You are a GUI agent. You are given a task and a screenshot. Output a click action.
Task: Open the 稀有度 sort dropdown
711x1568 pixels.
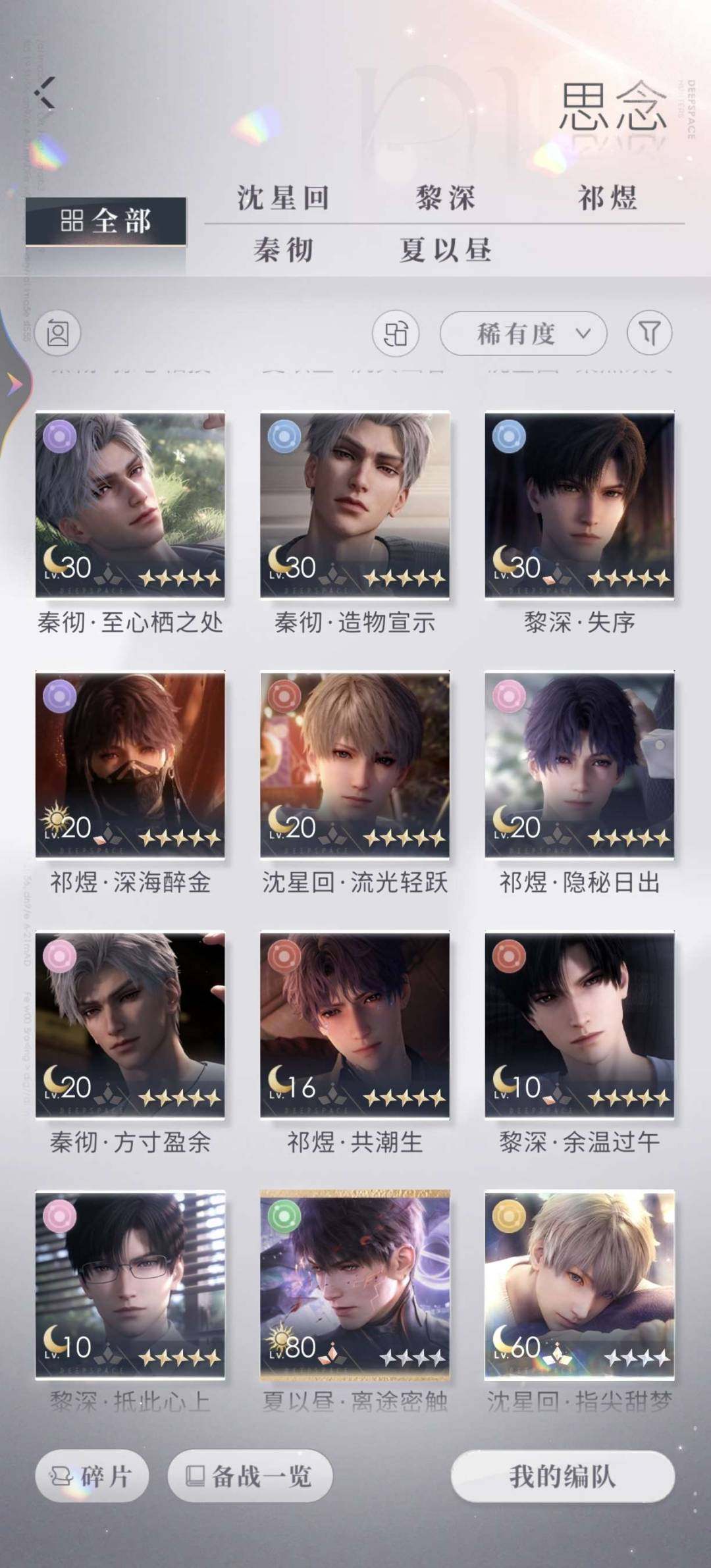click(523, 334)
